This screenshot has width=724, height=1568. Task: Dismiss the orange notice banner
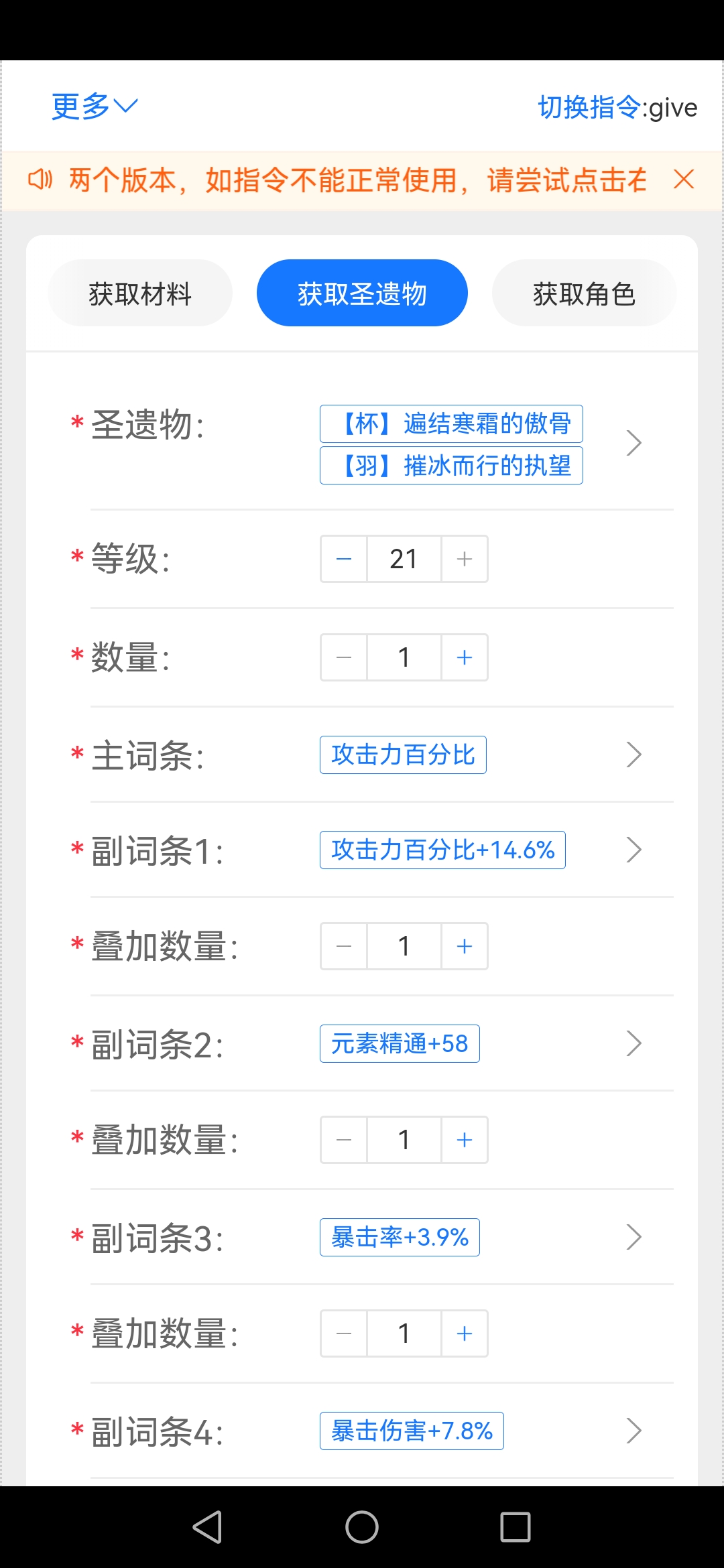(684, 180)
